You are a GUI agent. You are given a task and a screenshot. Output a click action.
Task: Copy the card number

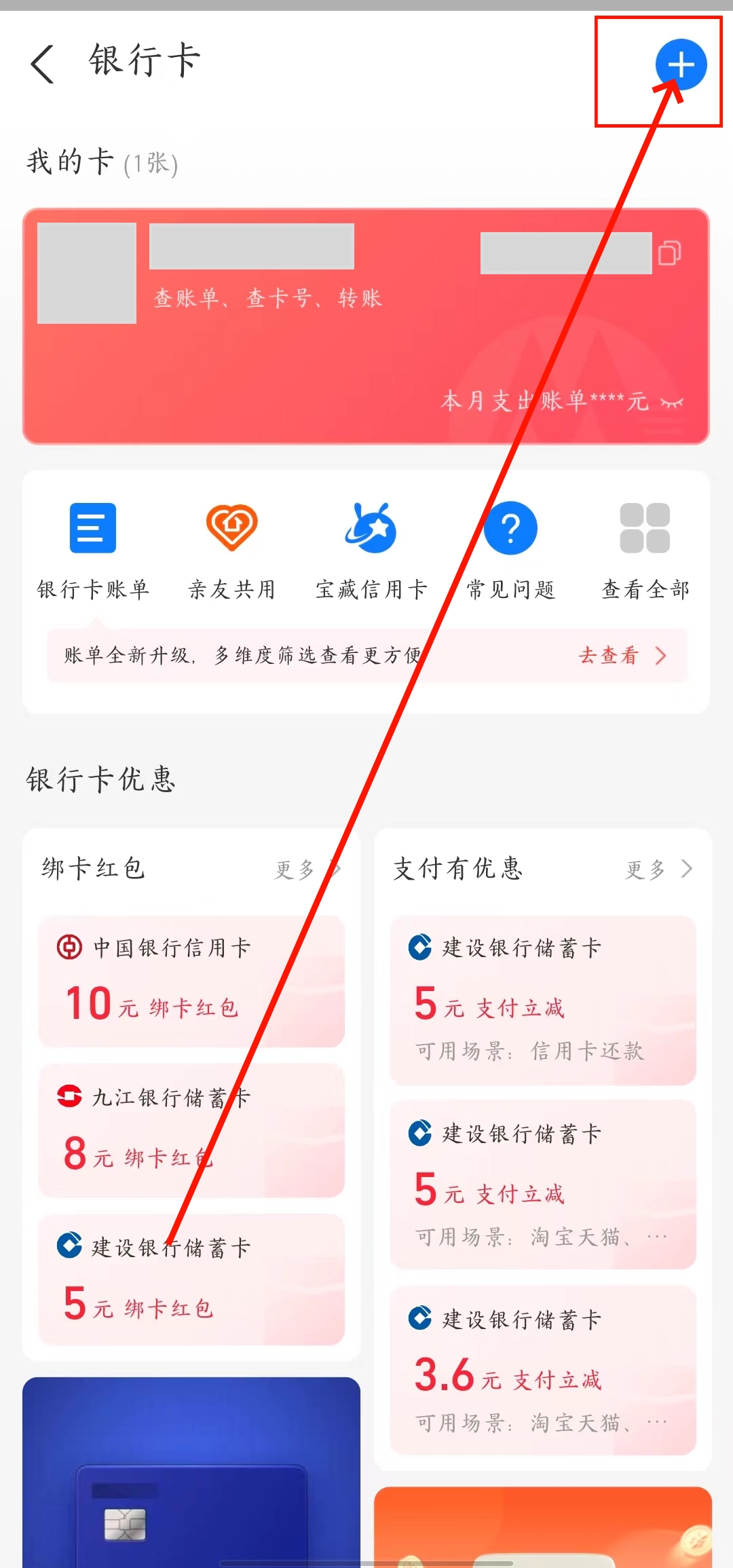[x=670, y=253]
